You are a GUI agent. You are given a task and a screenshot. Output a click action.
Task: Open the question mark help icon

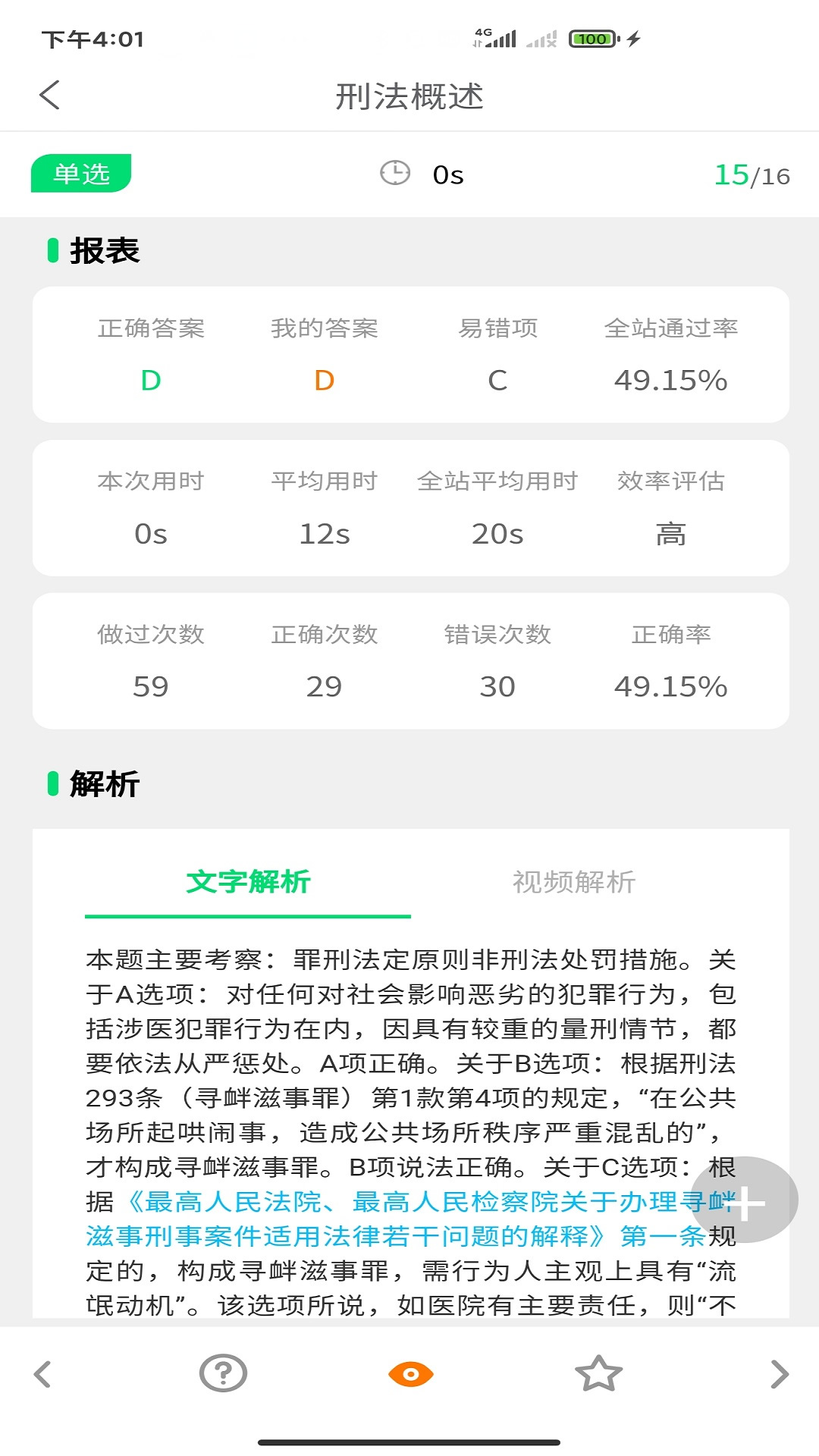click(223, 1373)
